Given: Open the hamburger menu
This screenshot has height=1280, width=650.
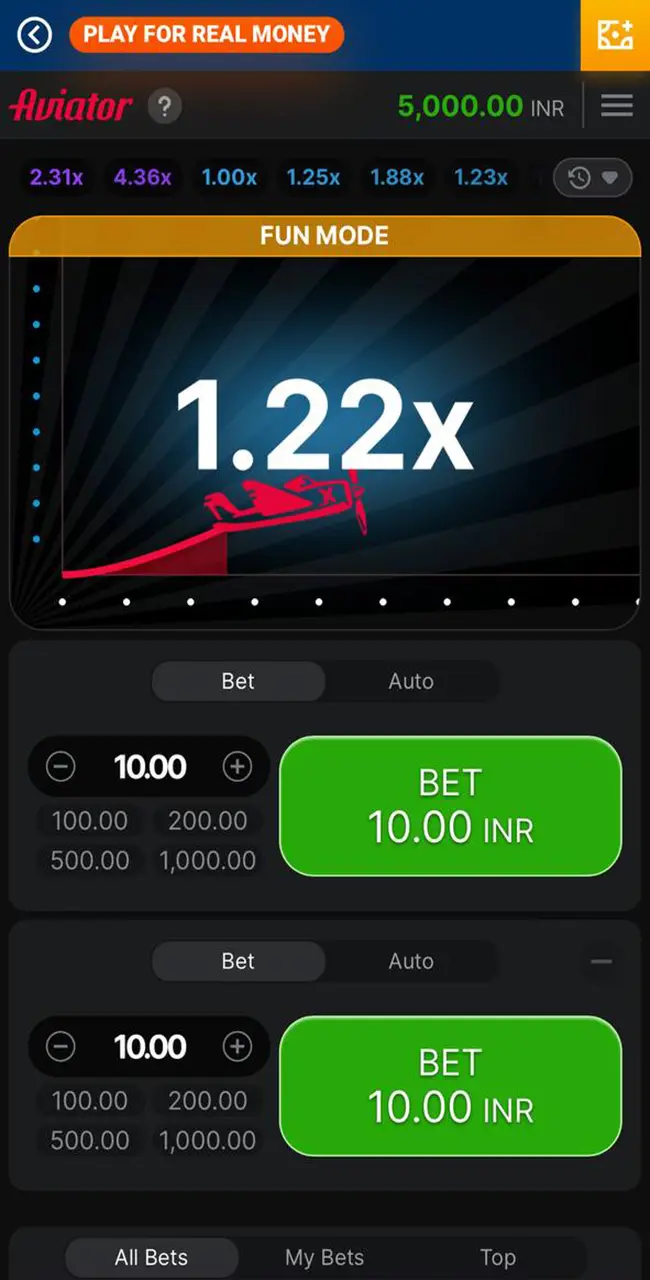Looking at the screenshot, I should click(616, 106).
